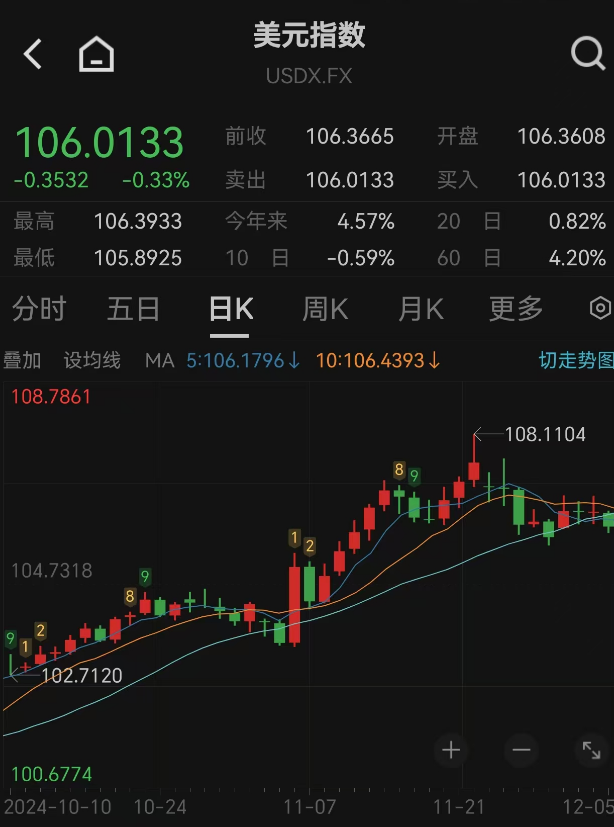Go back using the top arrow

(33, 54)
